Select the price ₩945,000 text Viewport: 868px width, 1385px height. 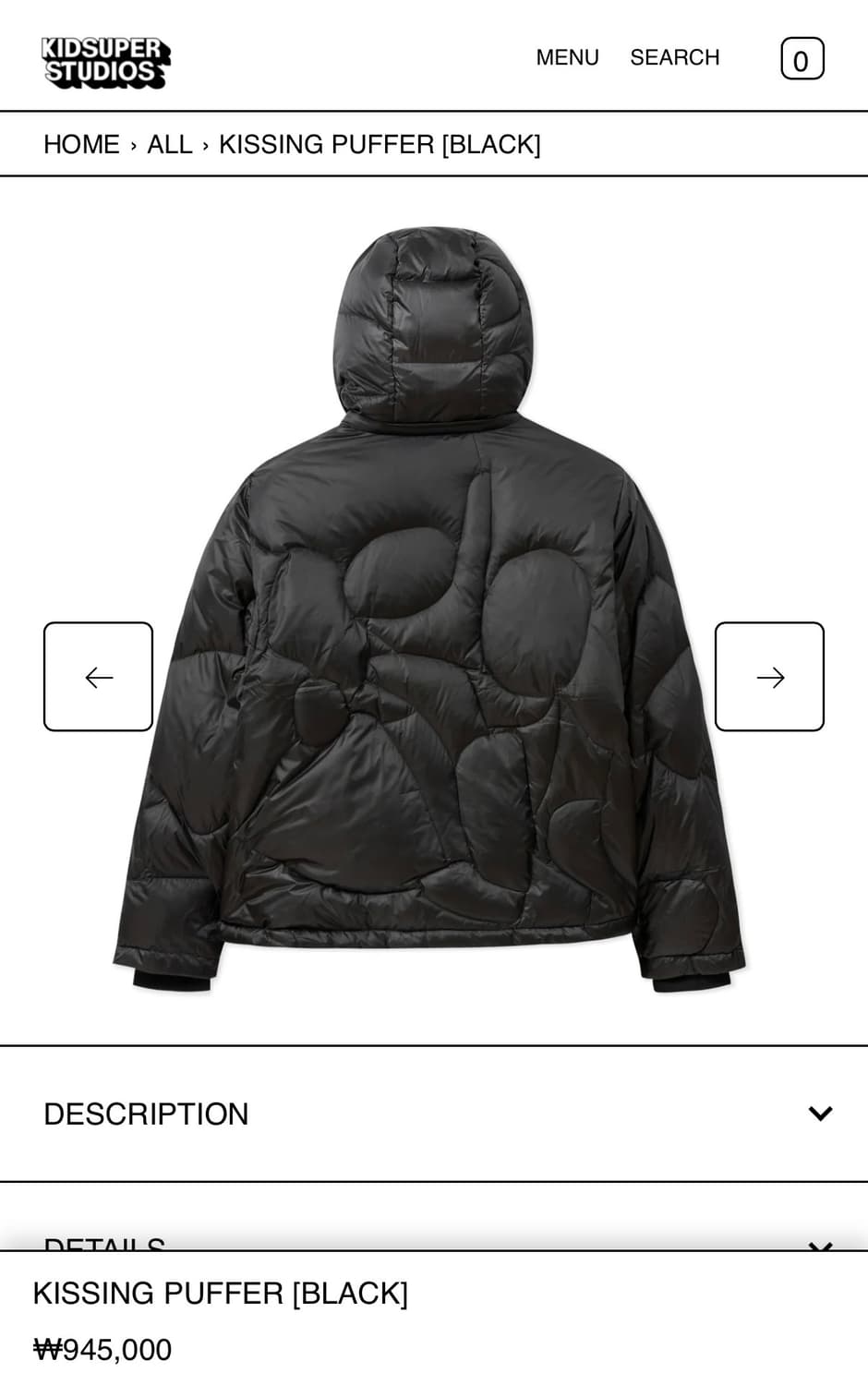click(103, 1349)
